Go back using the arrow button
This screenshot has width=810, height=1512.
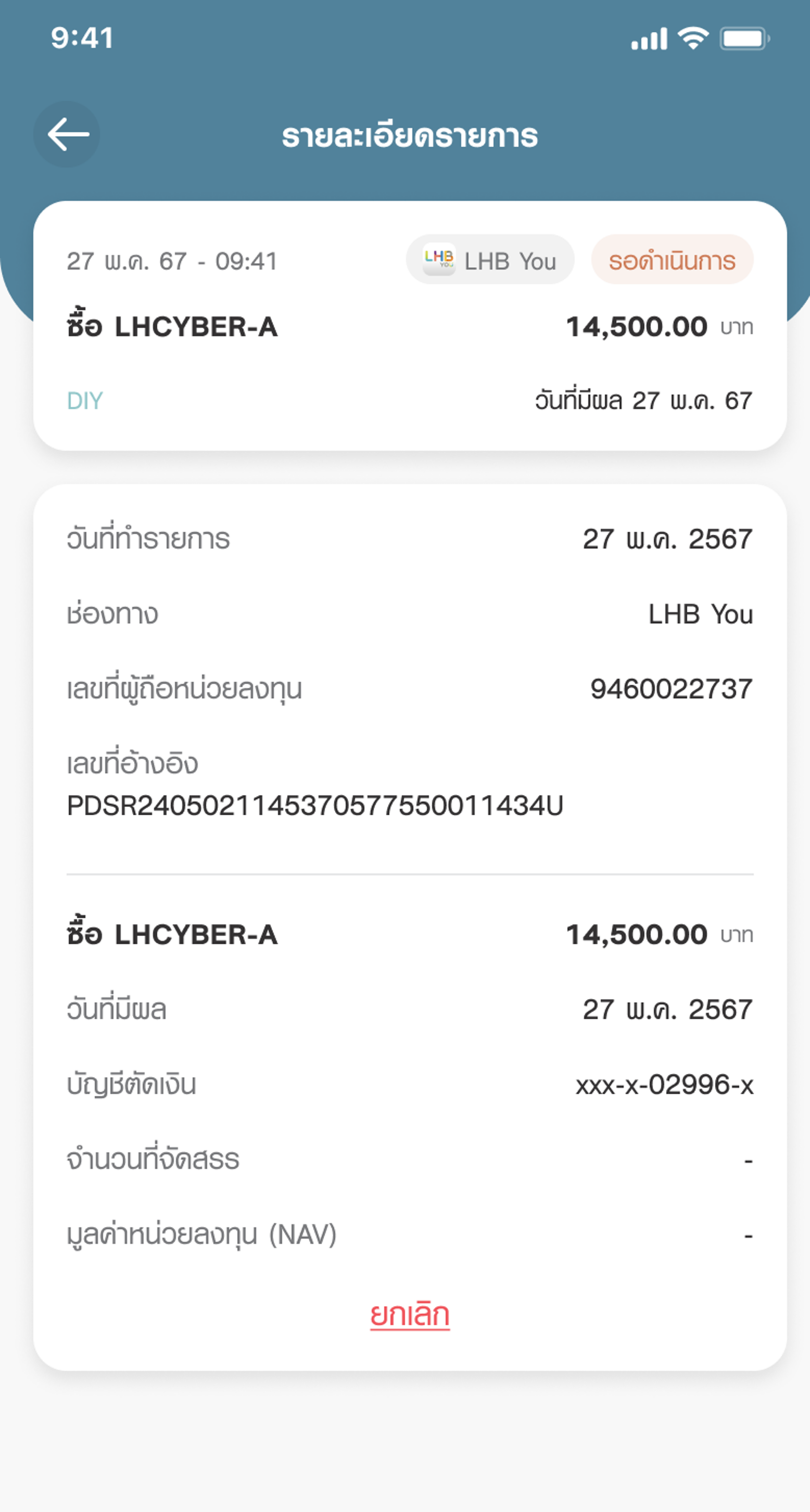point(67,134)
